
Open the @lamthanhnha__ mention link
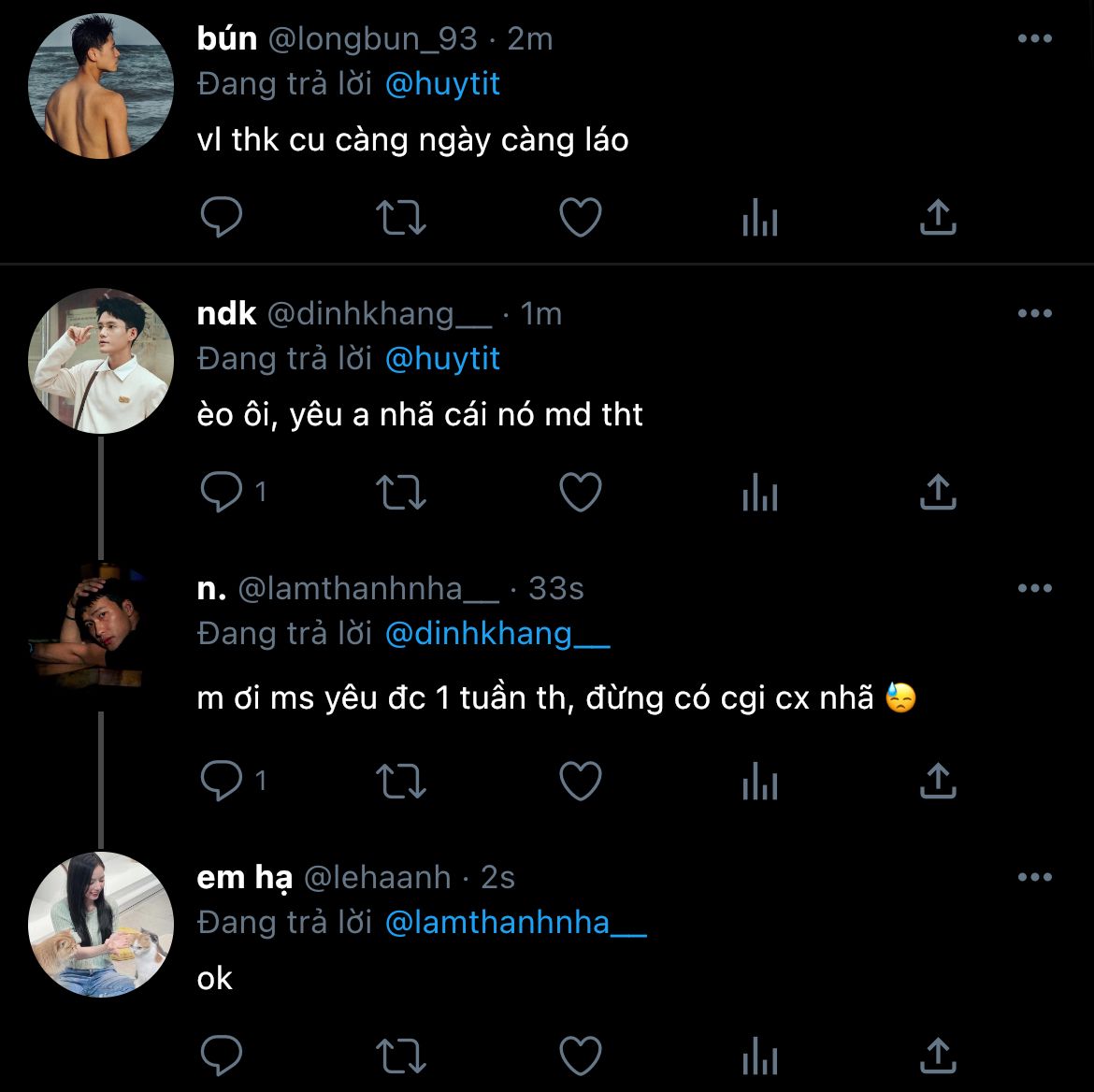515,923
